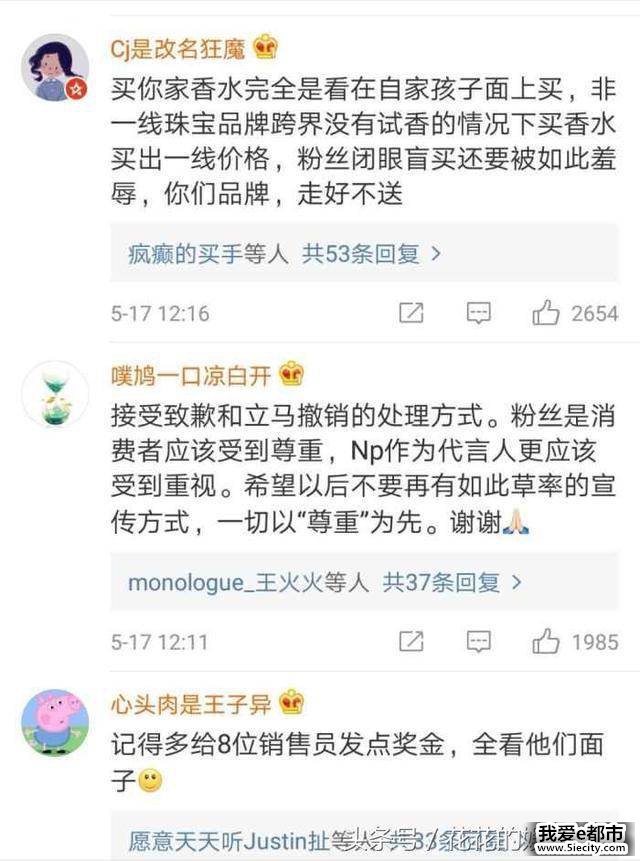Repost the 5-17 12:11 comment
The height and width of the screenshot is (861, 640).
click(411, 641)
